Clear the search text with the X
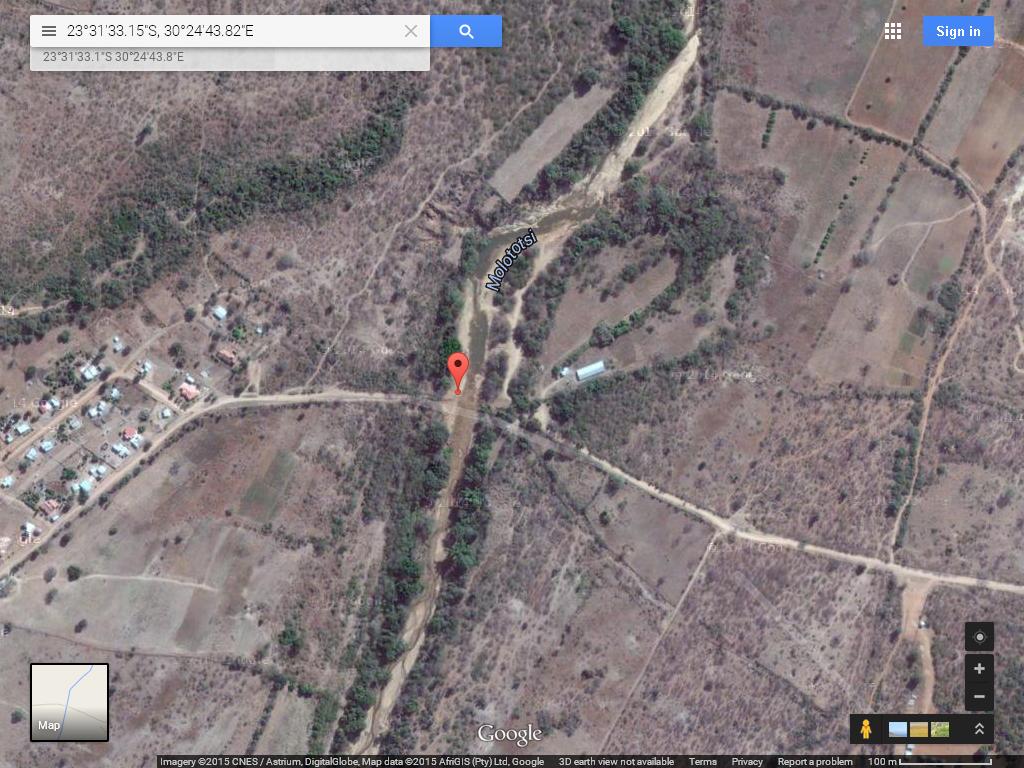 (411, 31)
